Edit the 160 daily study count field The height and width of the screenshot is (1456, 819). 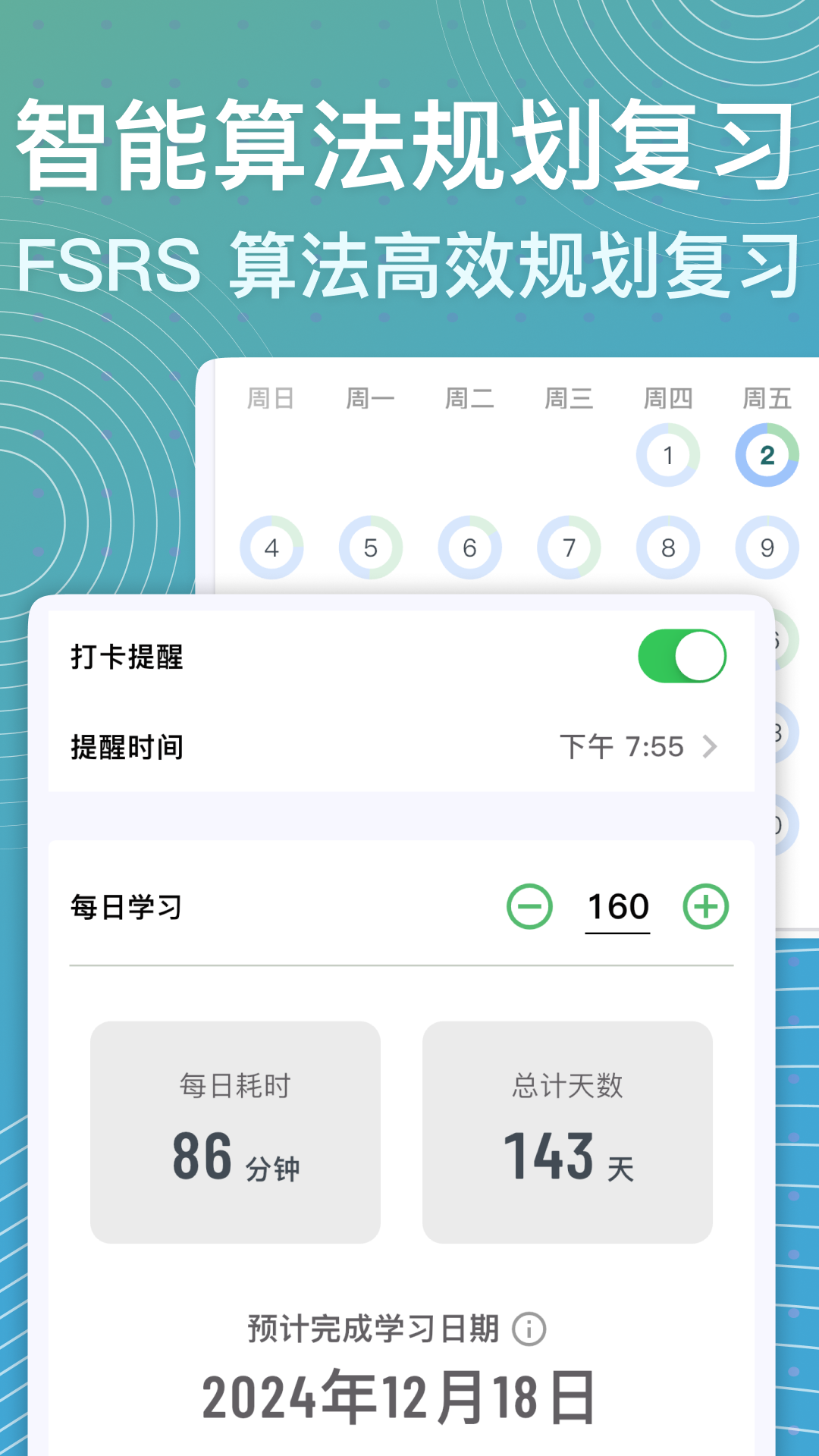[x=617, y=905]
